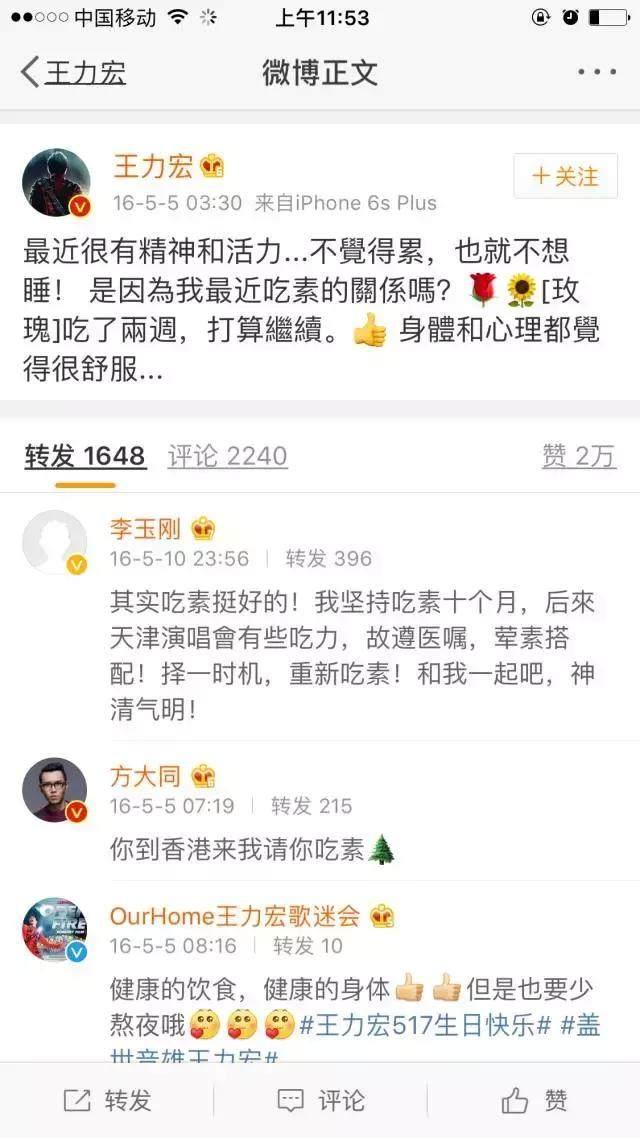
Task: Open the three-dot overflow menu
Action: point(597,72)
